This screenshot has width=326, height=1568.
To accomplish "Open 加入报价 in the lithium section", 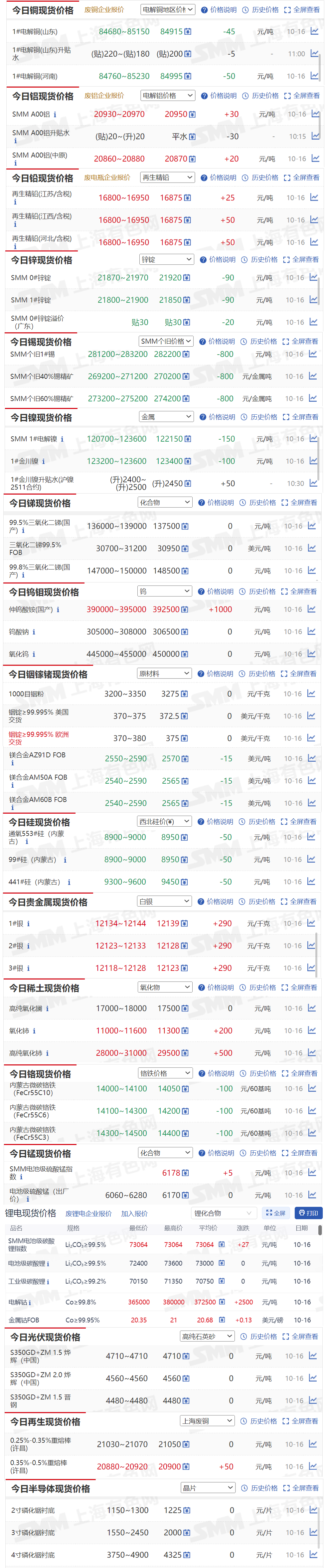I will 134,1214.
